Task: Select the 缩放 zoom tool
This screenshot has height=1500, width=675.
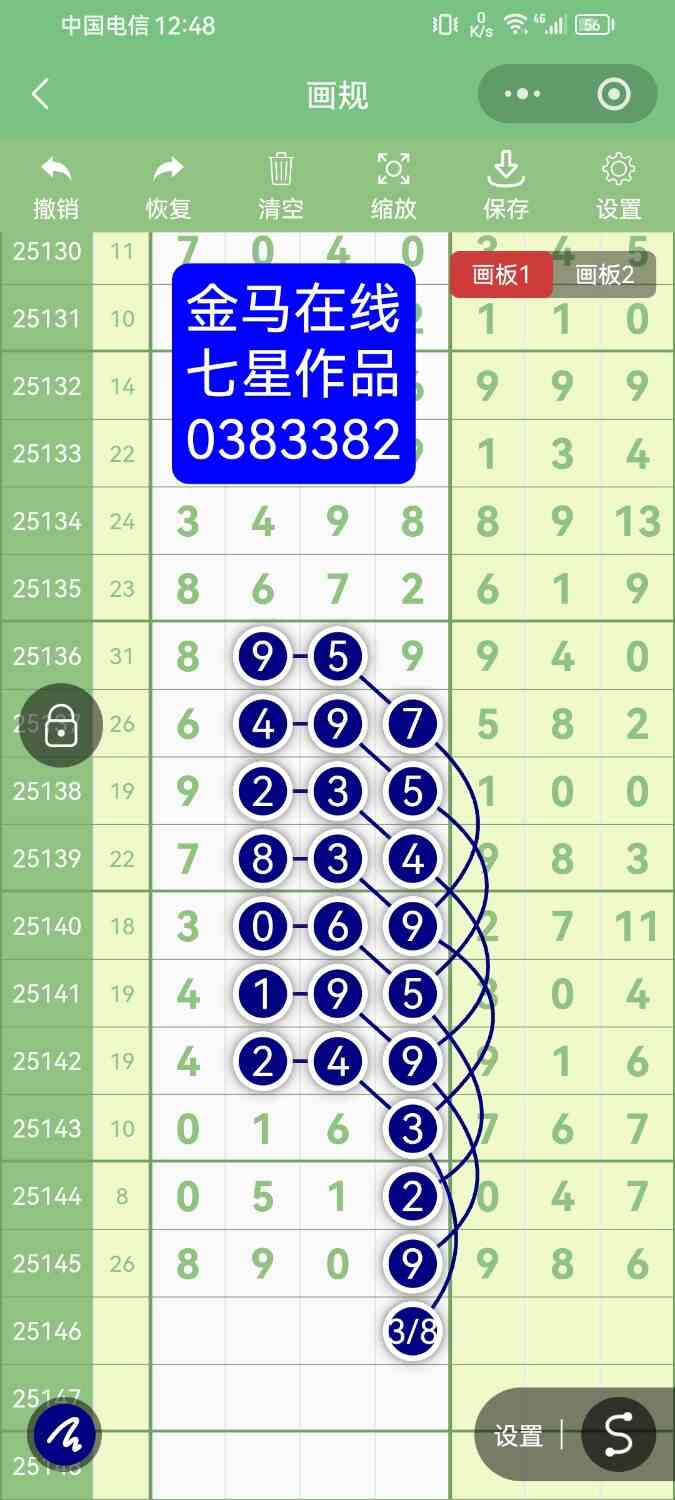Action: [x=393, y=186]
